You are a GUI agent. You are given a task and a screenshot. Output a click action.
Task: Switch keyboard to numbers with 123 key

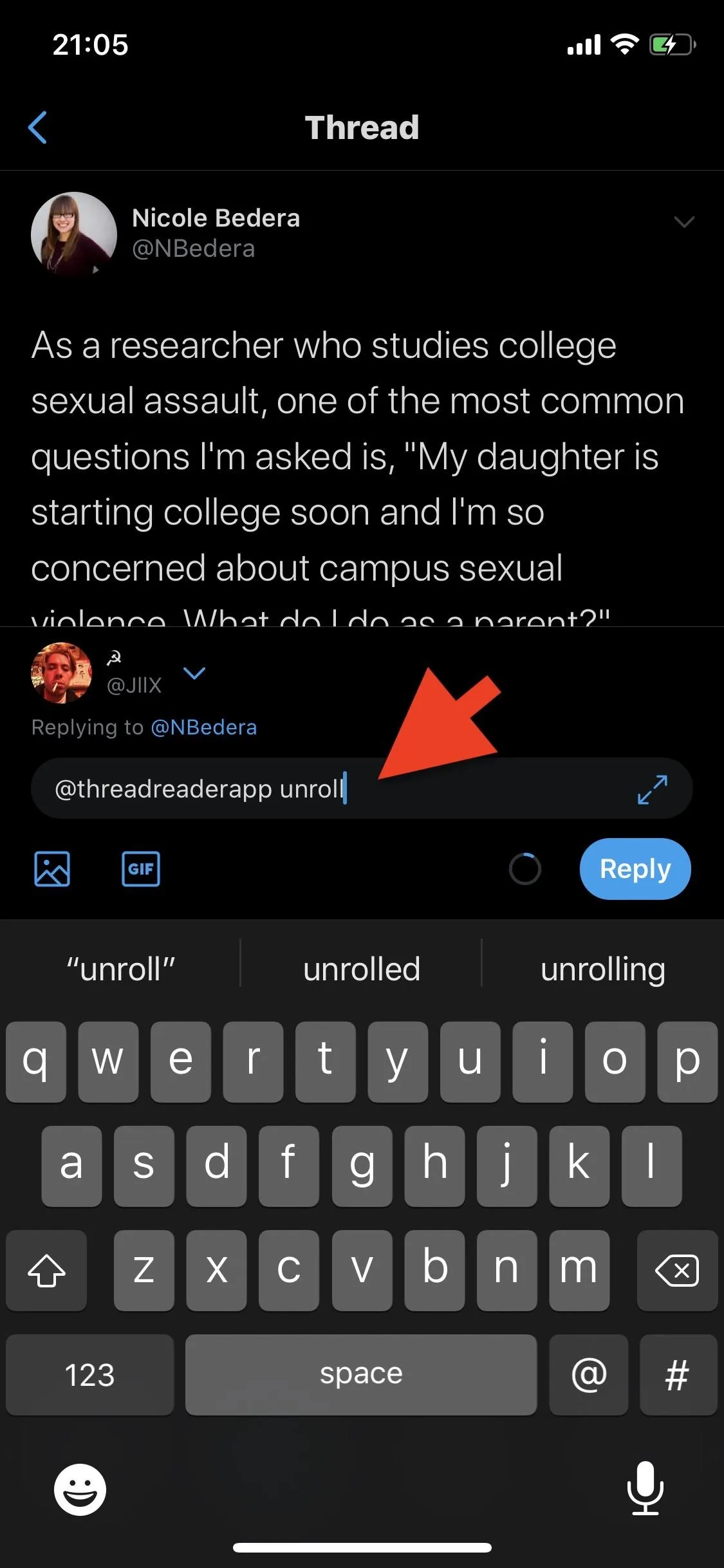[90, 1375]
